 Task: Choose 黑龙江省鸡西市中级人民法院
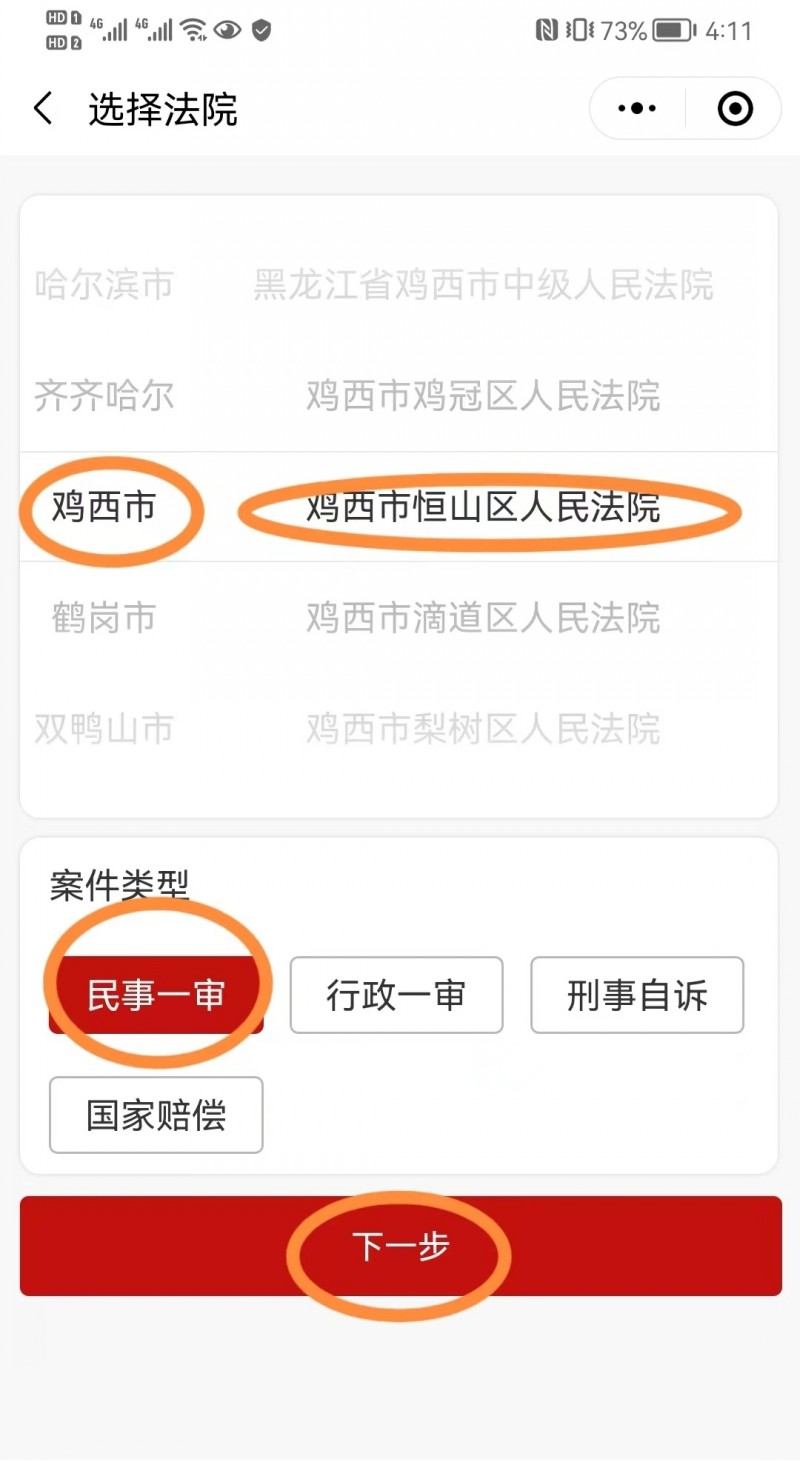[x=483, y=285]
